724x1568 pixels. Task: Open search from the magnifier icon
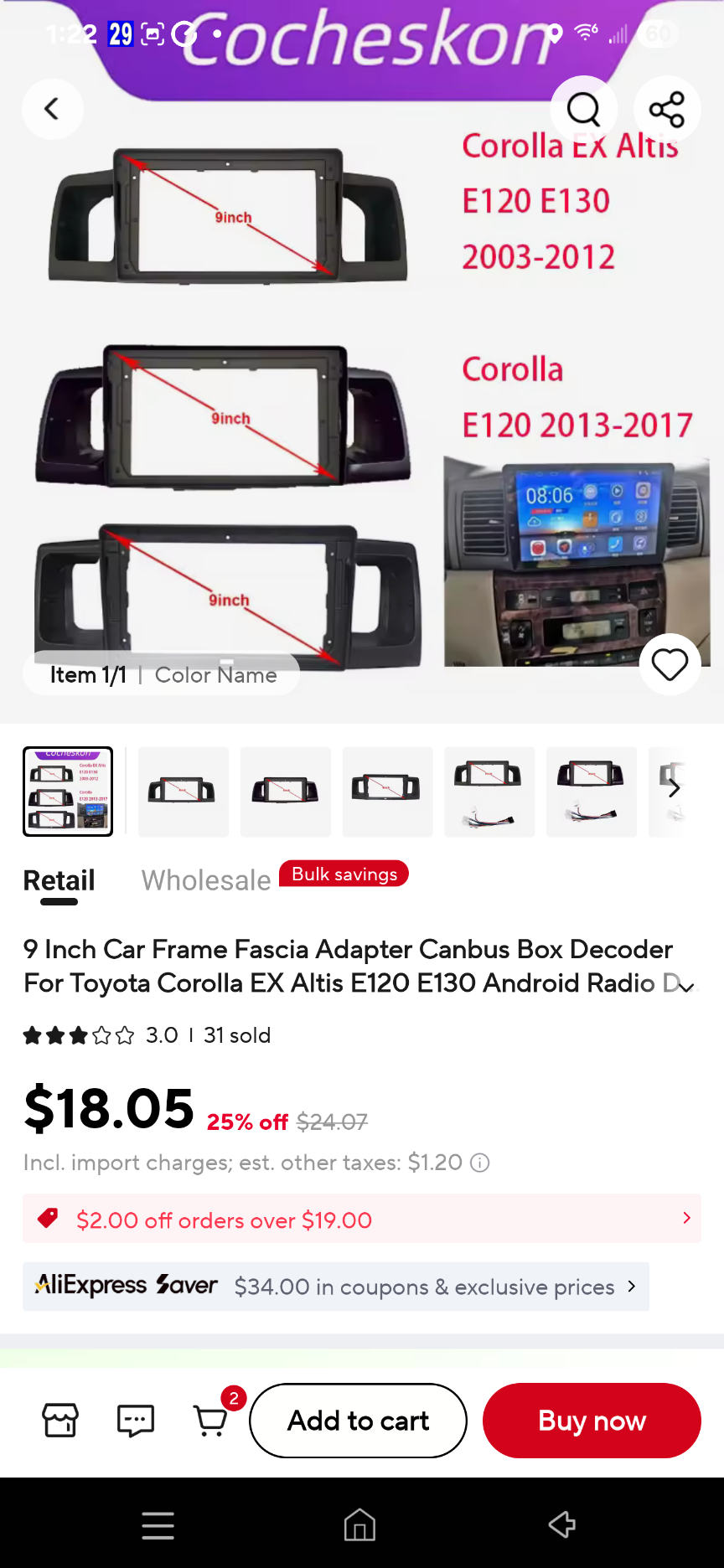583,109
